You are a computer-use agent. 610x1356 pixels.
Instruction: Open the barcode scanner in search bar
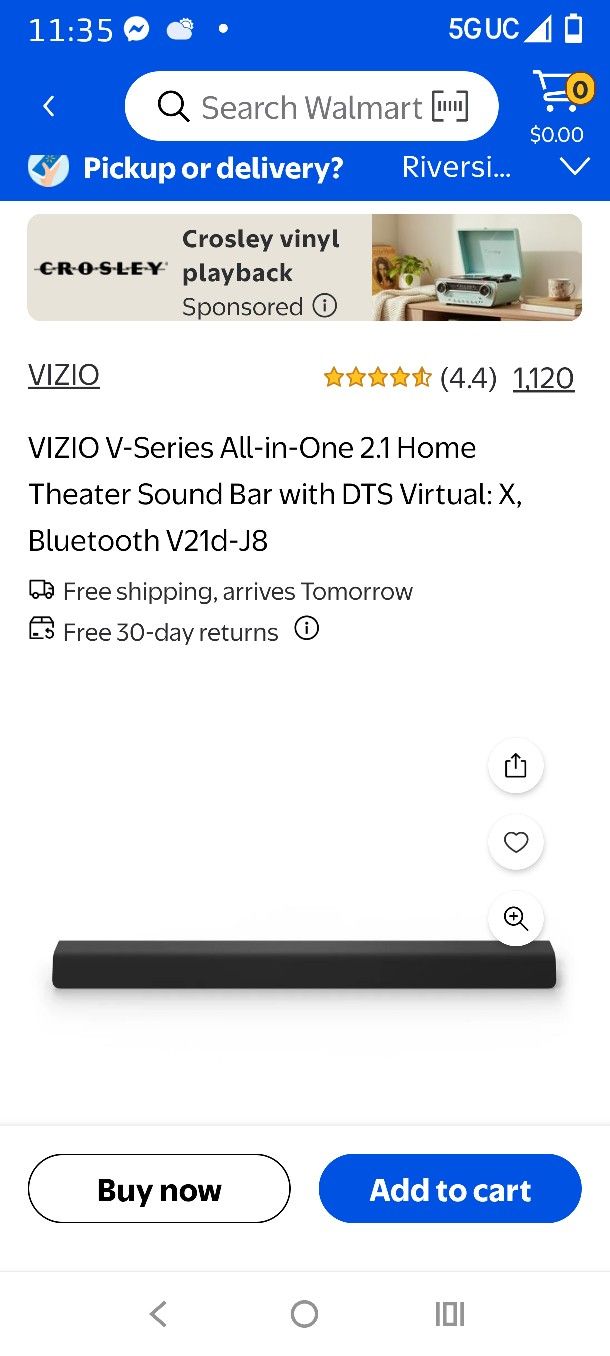(449, 107)
